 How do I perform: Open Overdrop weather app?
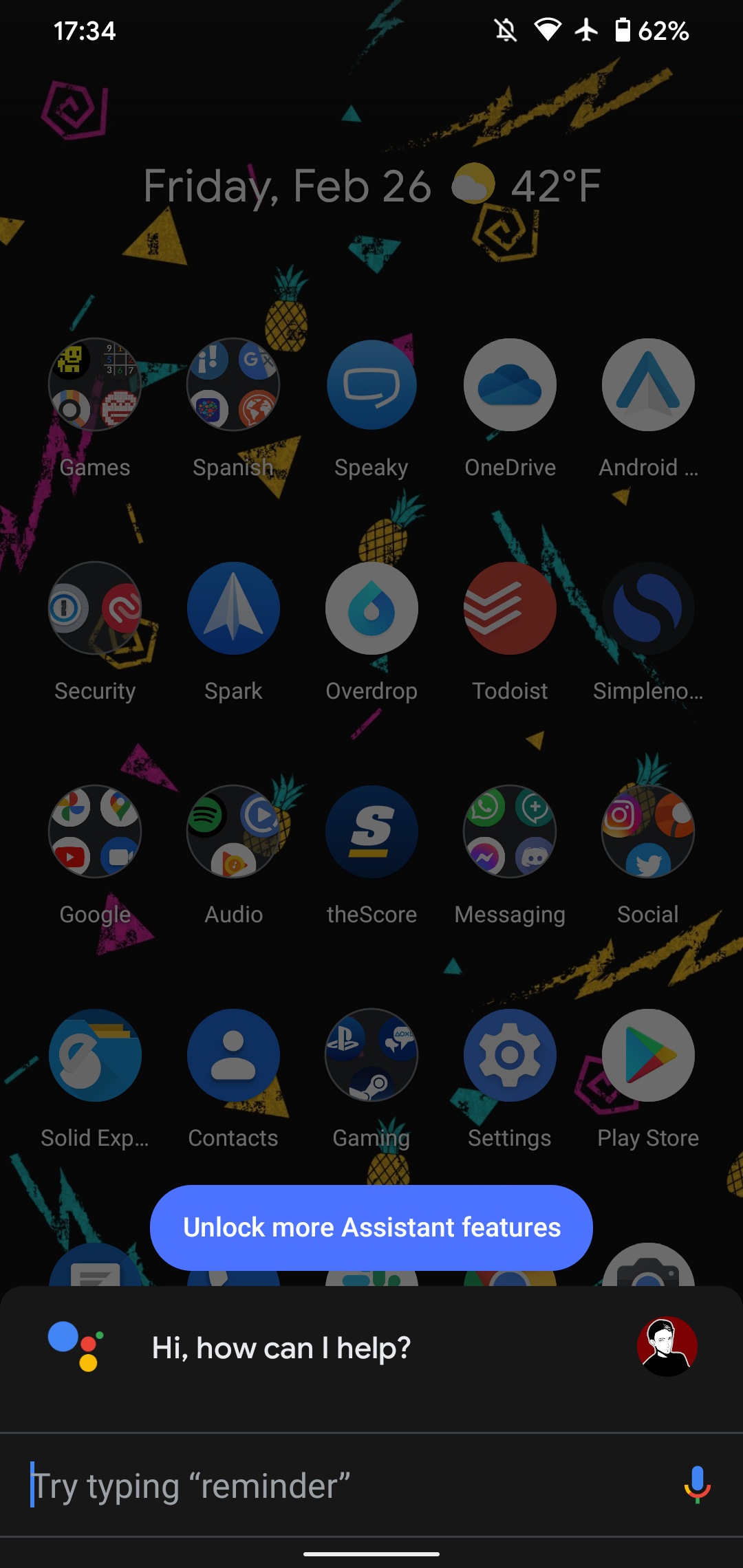click(x=371, y=609)
